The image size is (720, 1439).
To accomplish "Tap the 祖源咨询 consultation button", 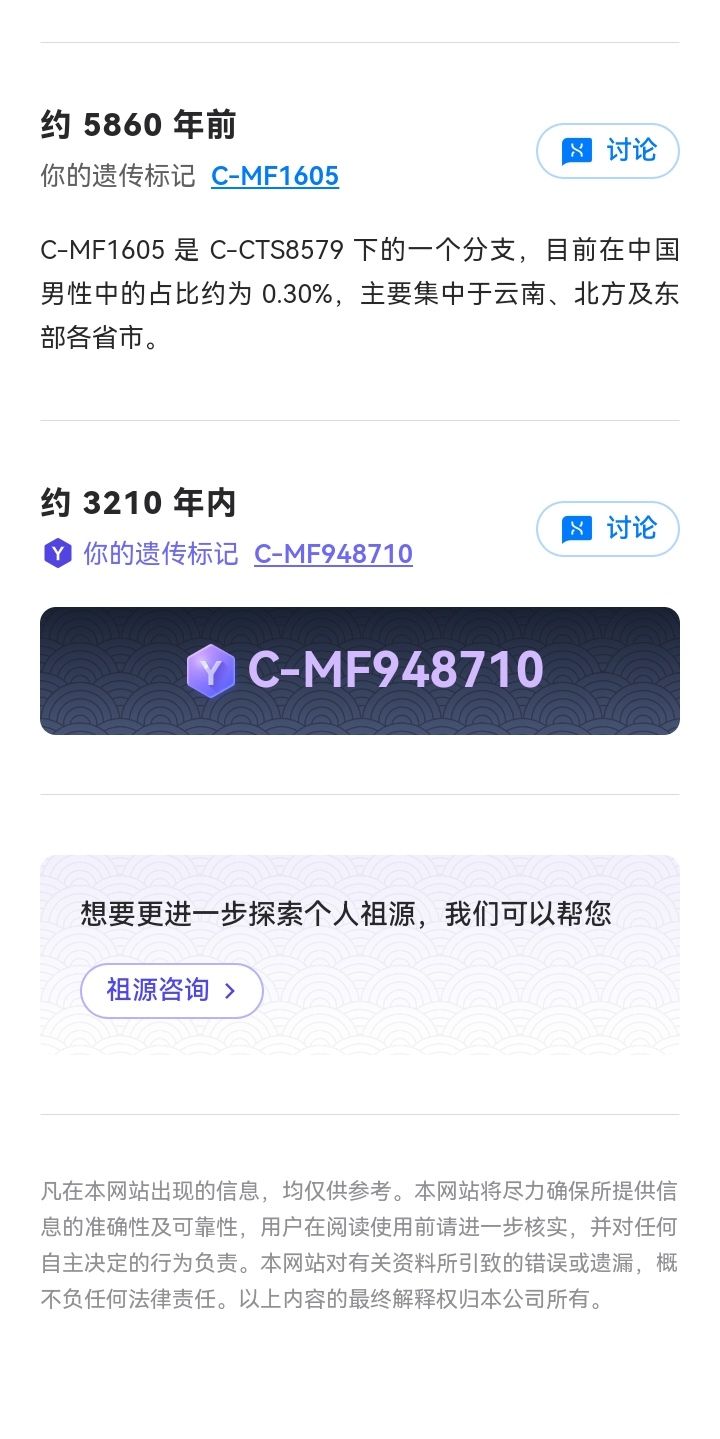I will pos(172,991).
